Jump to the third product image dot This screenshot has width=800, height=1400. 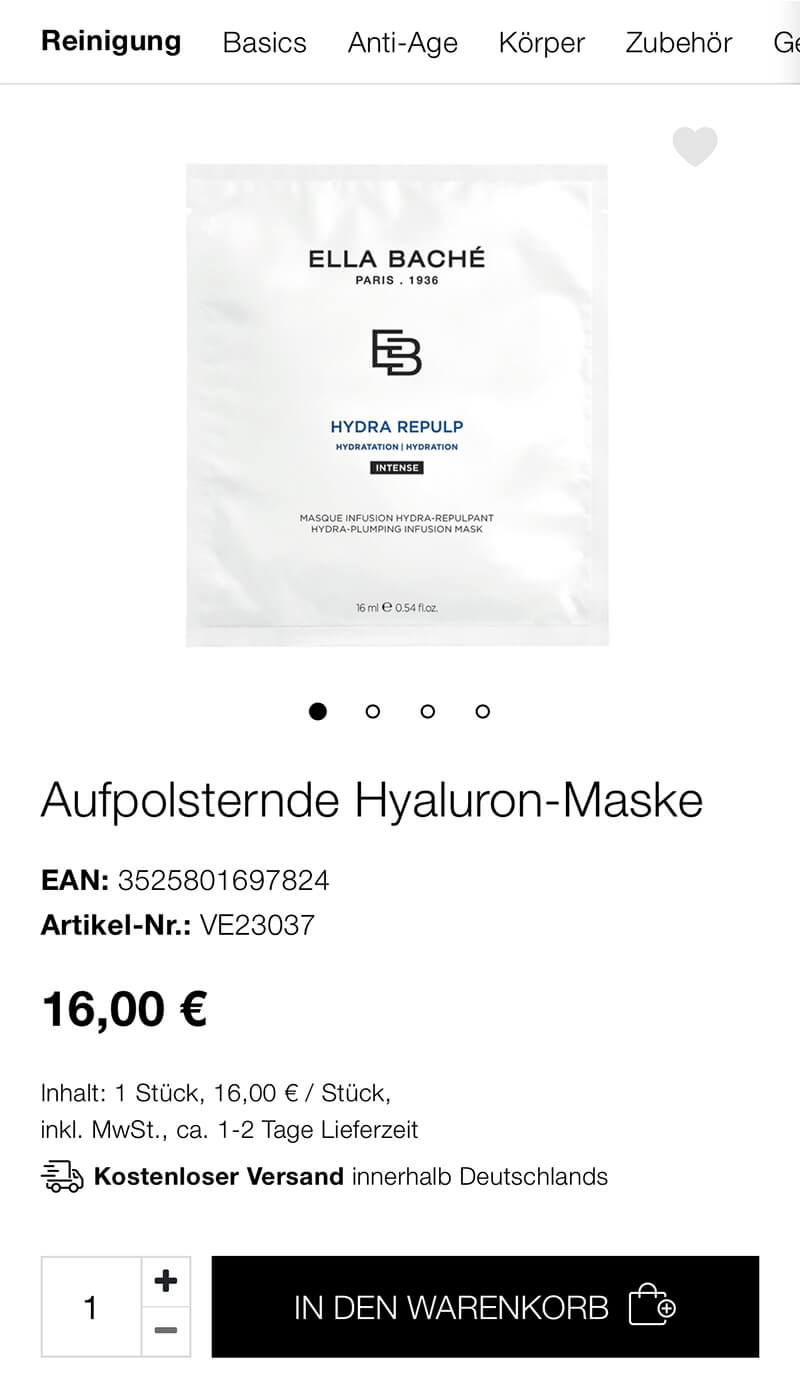428,712
